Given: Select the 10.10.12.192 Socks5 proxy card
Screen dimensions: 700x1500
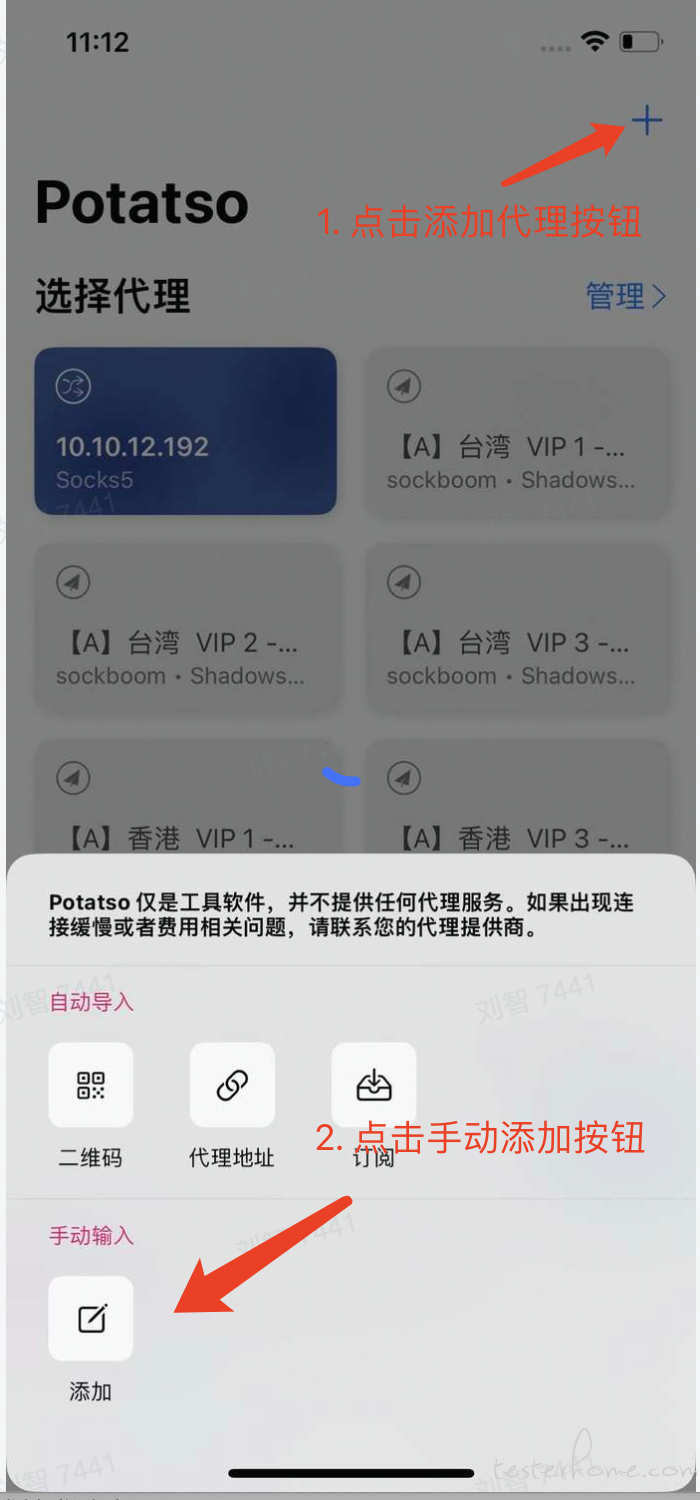Looking at the screenshot, I should (185, 431).
